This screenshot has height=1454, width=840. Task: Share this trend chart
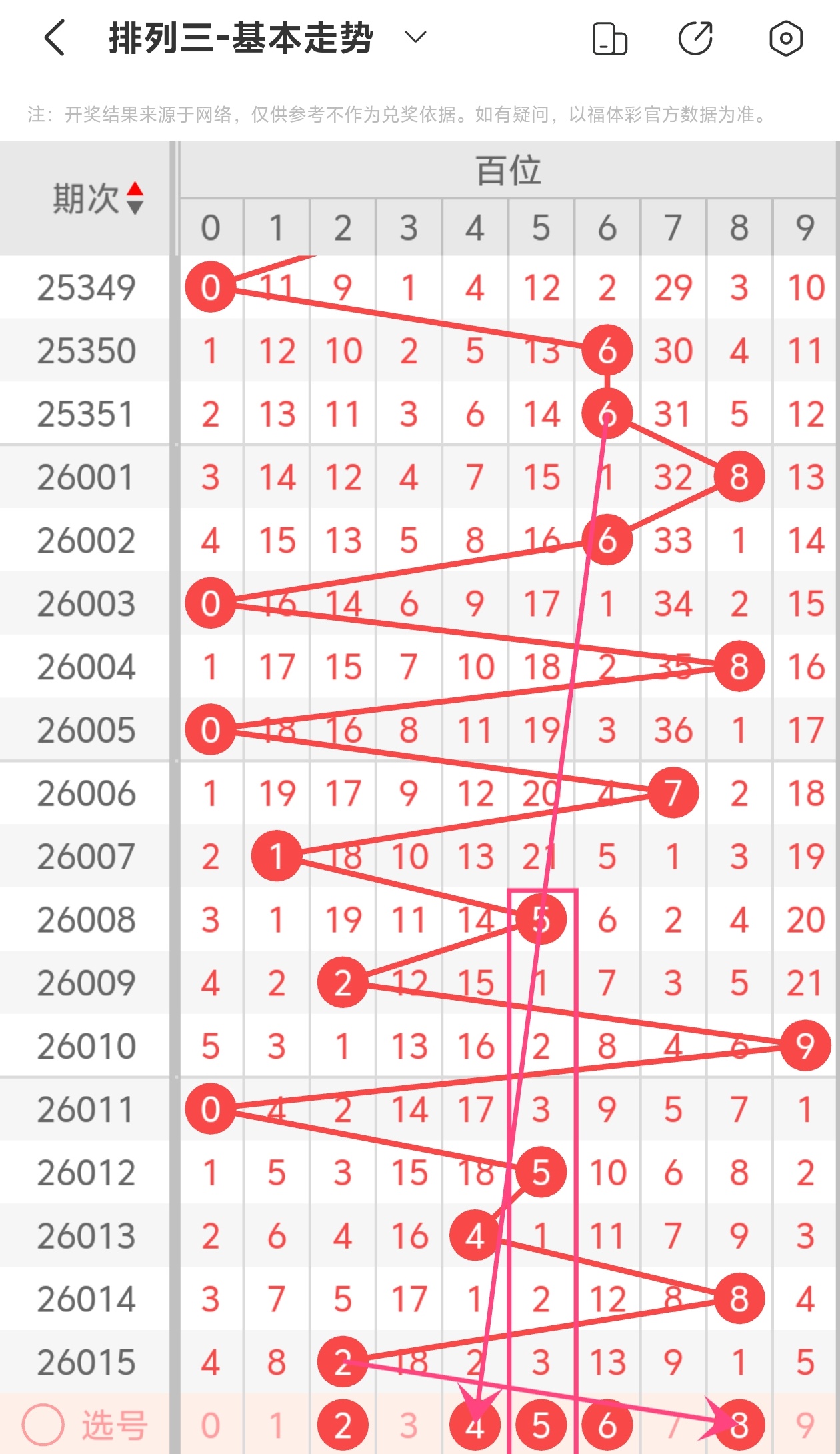(x=695, y=38)
